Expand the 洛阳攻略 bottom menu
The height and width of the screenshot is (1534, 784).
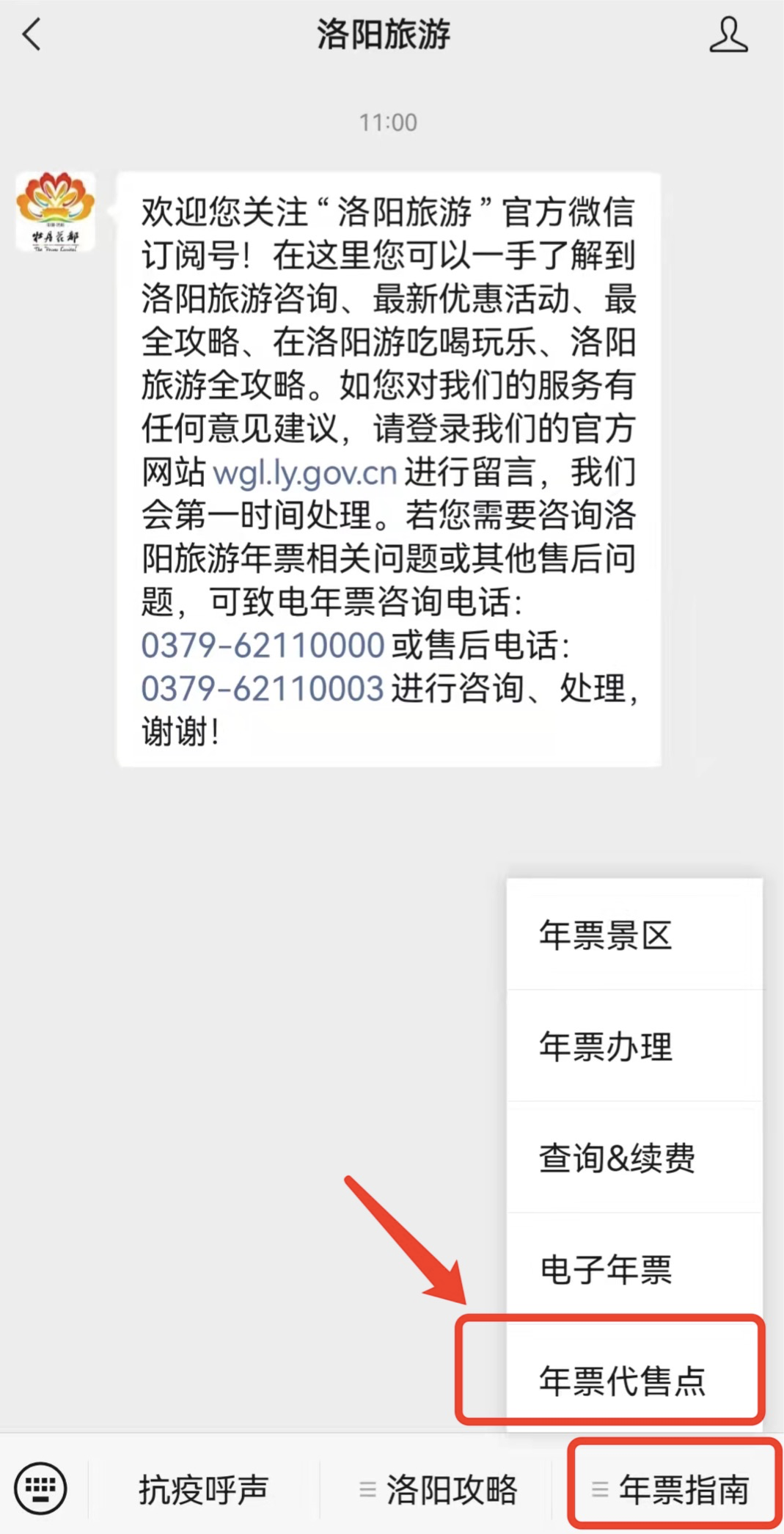tap(438, 1489)
